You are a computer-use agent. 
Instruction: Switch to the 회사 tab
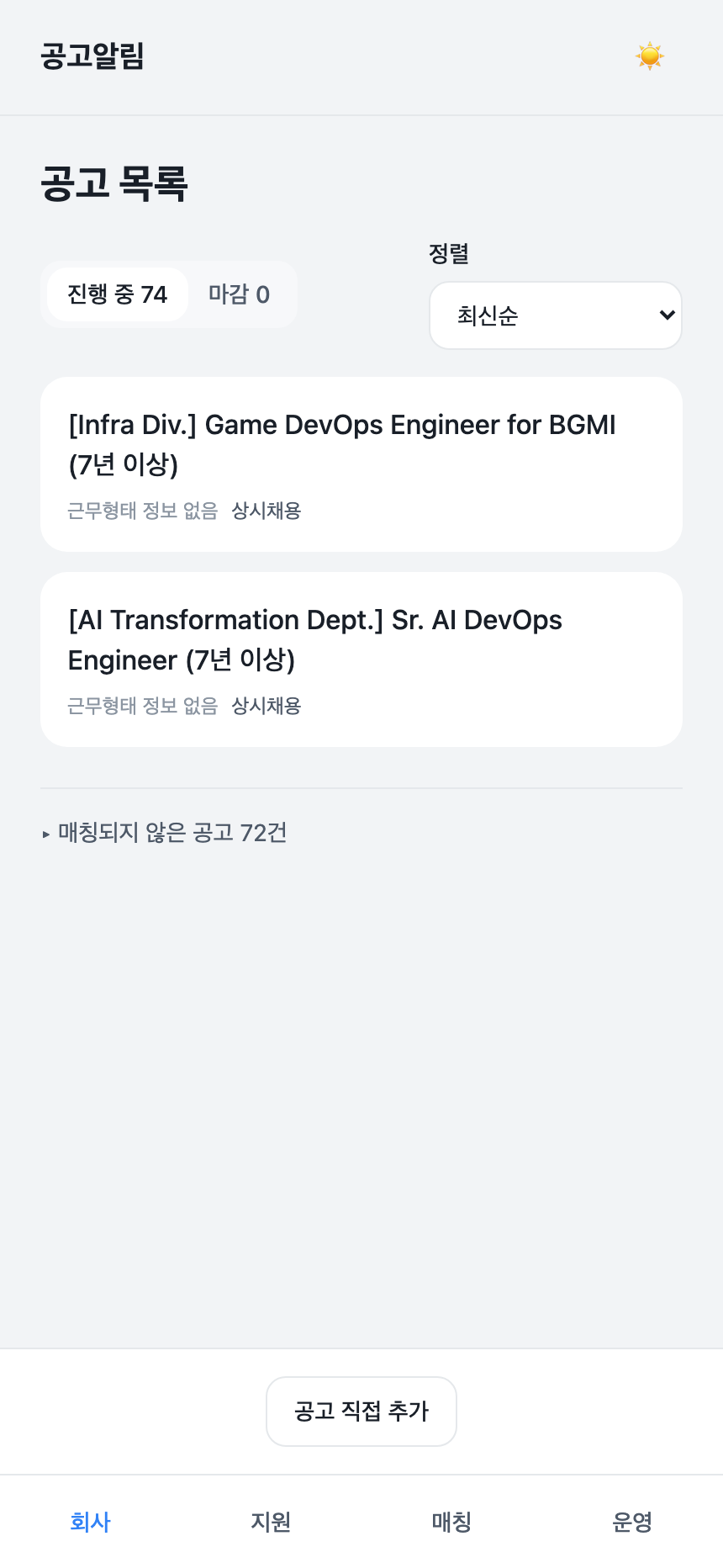pos(91,1522)
